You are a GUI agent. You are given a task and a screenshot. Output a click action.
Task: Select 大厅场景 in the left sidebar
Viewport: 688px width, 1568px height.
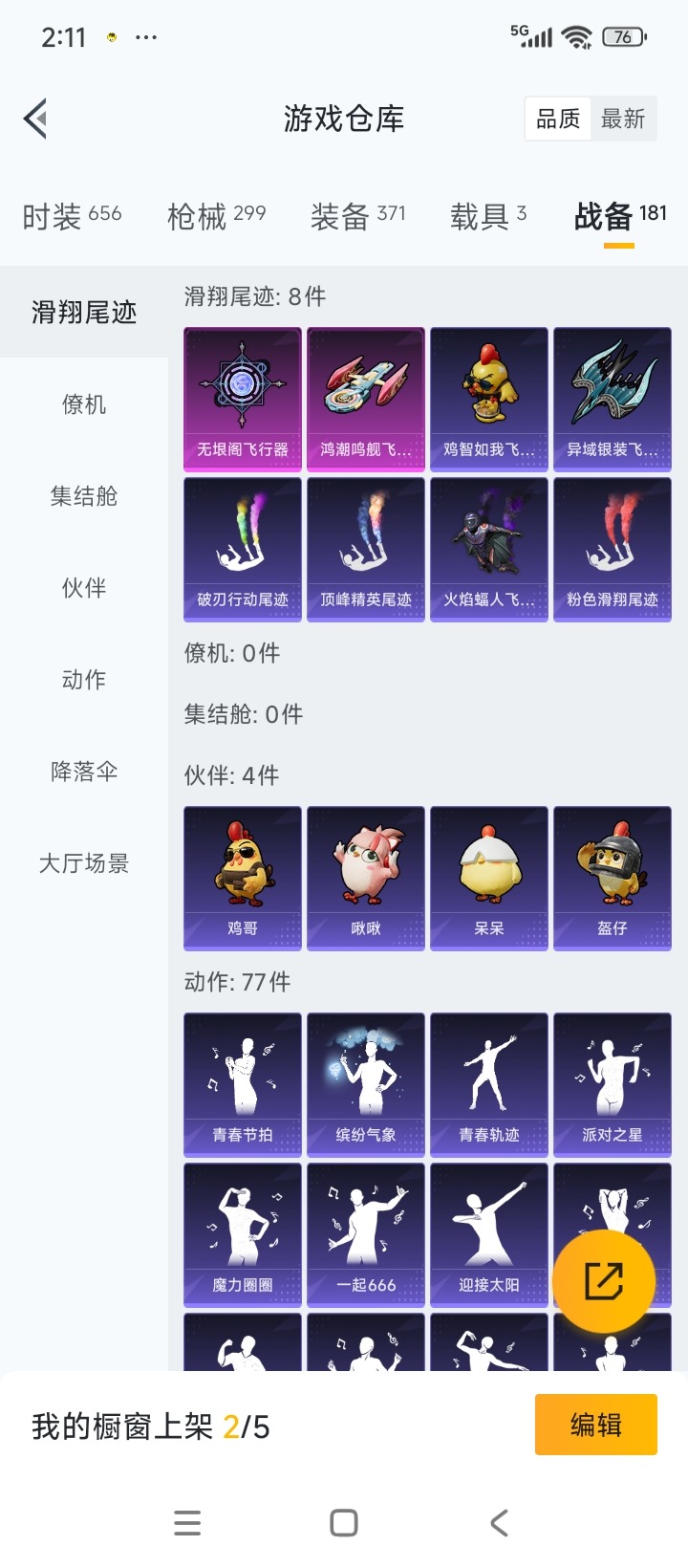coord(83,863)
